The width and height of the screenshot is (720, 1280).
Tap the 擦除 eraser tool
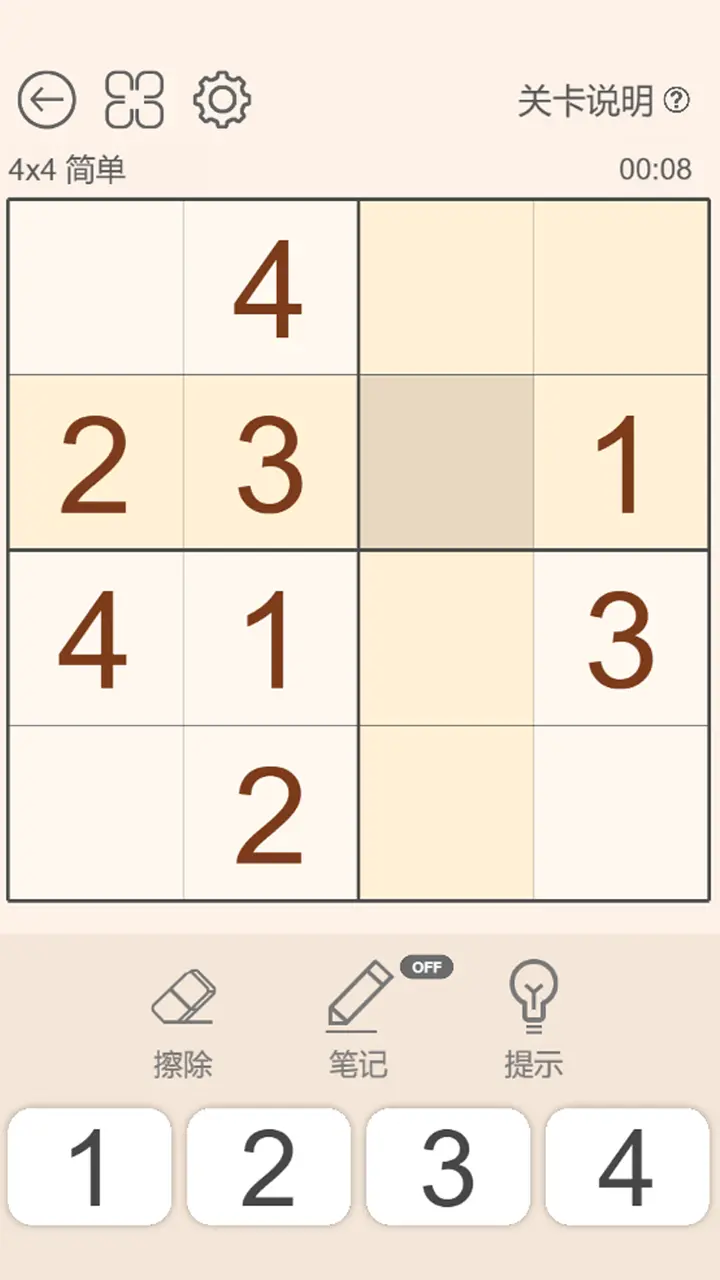pyautogui.click(x=183, y=1022)
